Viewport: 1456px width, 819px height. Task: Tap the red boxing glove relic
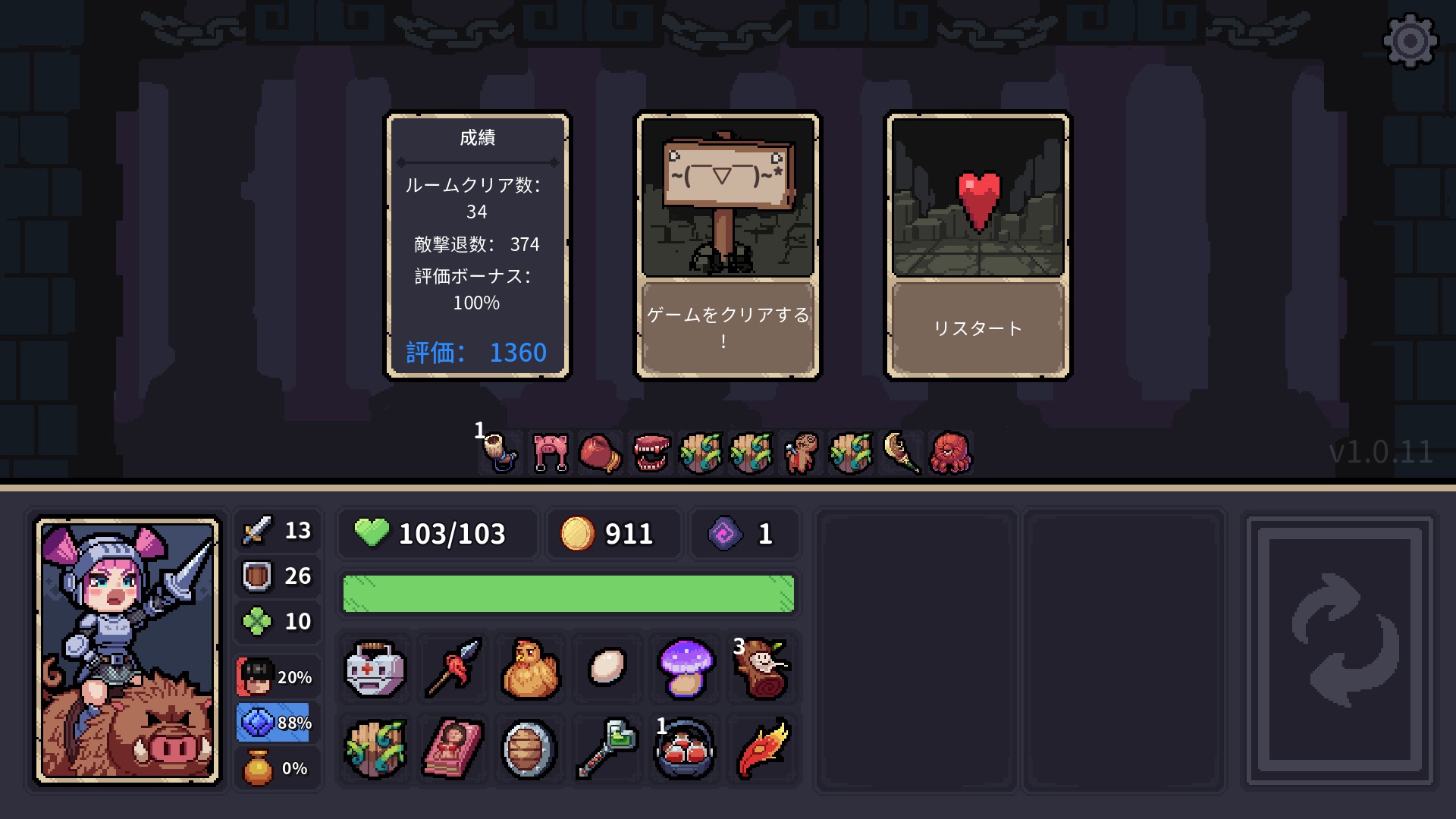click(600, 453)
